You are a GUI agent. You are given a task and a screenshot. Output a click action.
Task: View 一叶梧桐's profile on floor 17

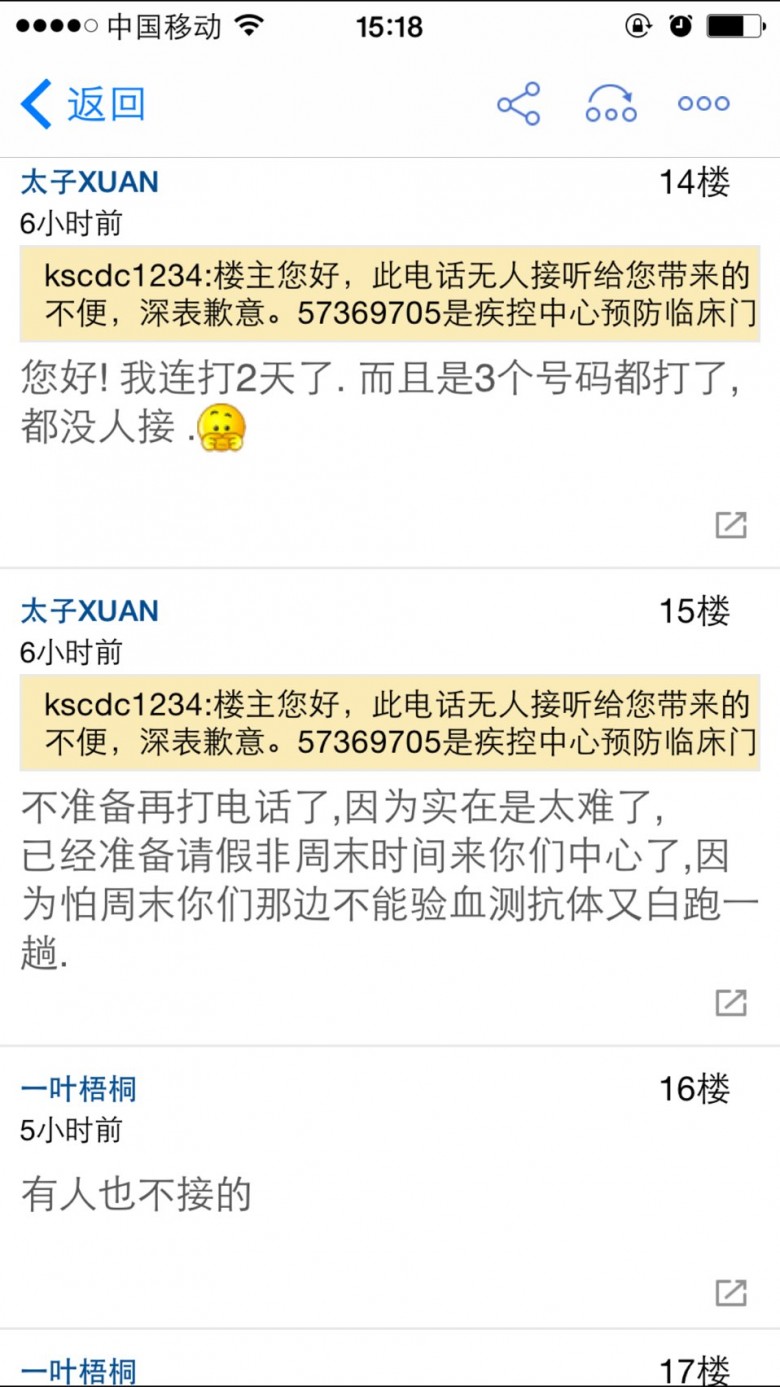[78, 1370]
